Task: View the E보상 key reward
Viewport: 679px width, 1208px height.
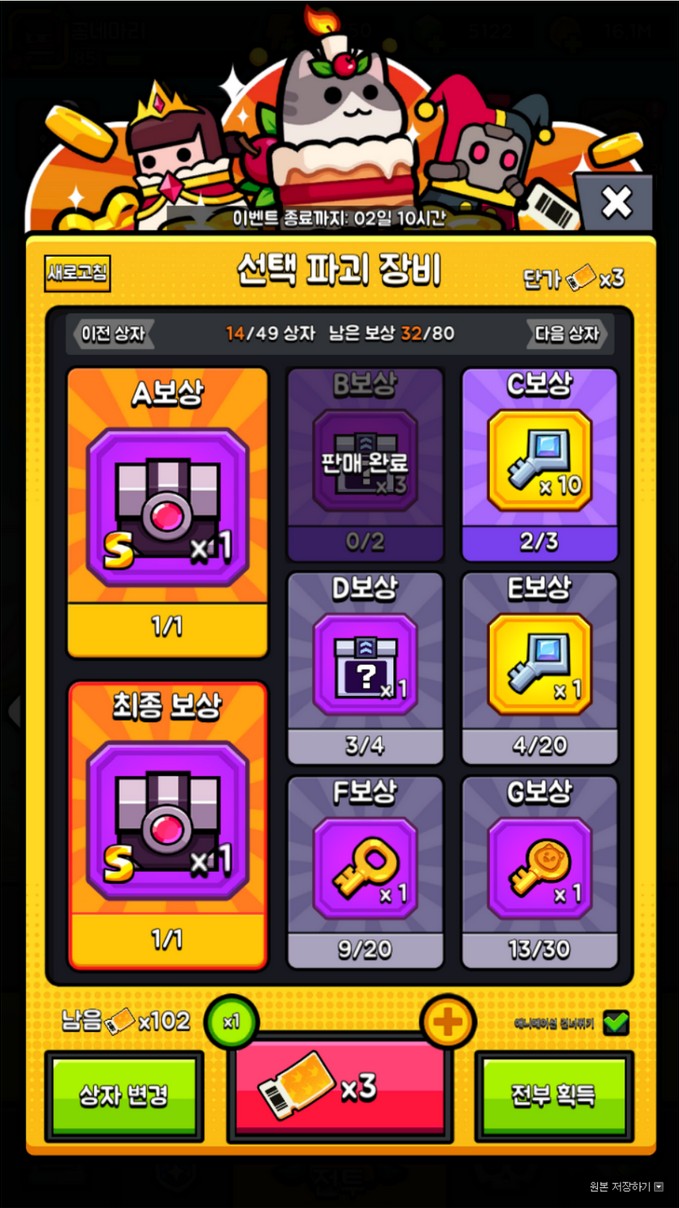Action: [x=539, y=667]
